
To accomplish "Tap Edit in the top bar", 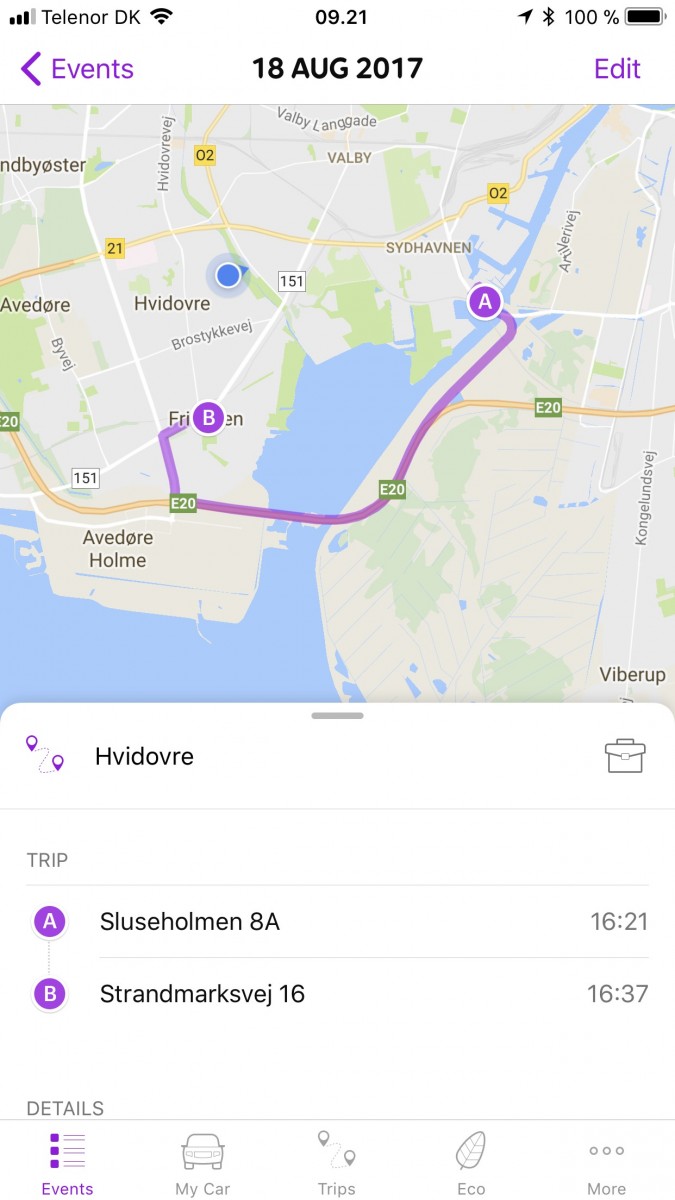I will [x=617, y=69].
